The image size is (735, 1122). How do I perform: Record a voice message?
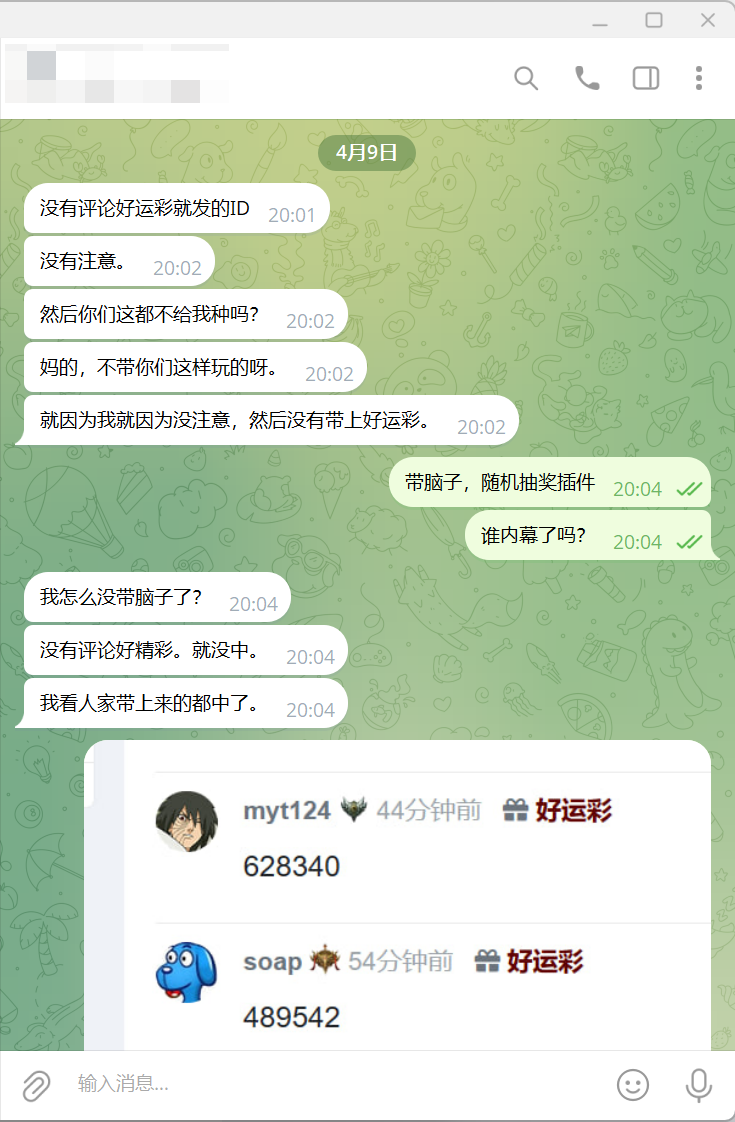point(697,1084)
